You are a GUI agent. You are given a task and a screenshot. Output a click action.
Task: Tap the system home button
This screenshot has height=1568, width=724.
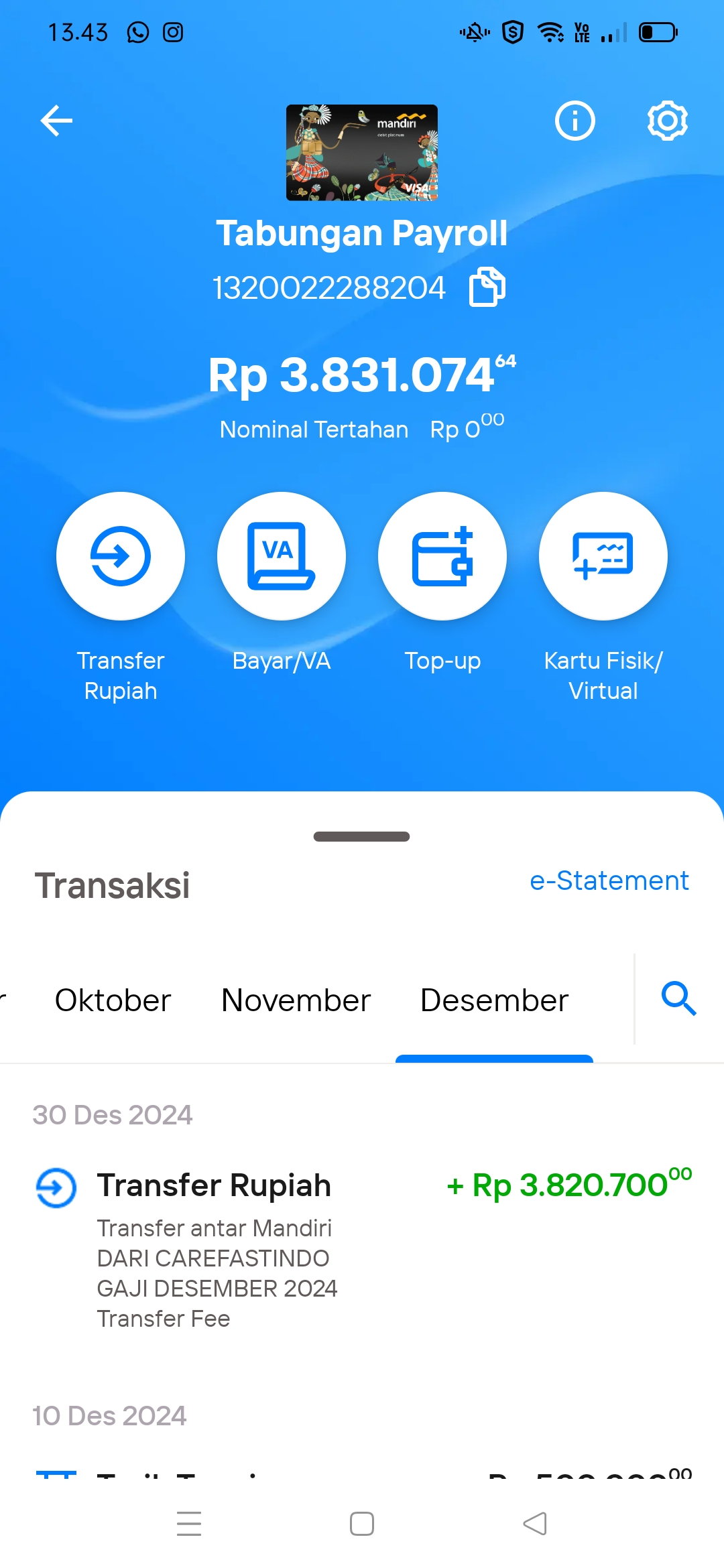(x=362, y=1524)
